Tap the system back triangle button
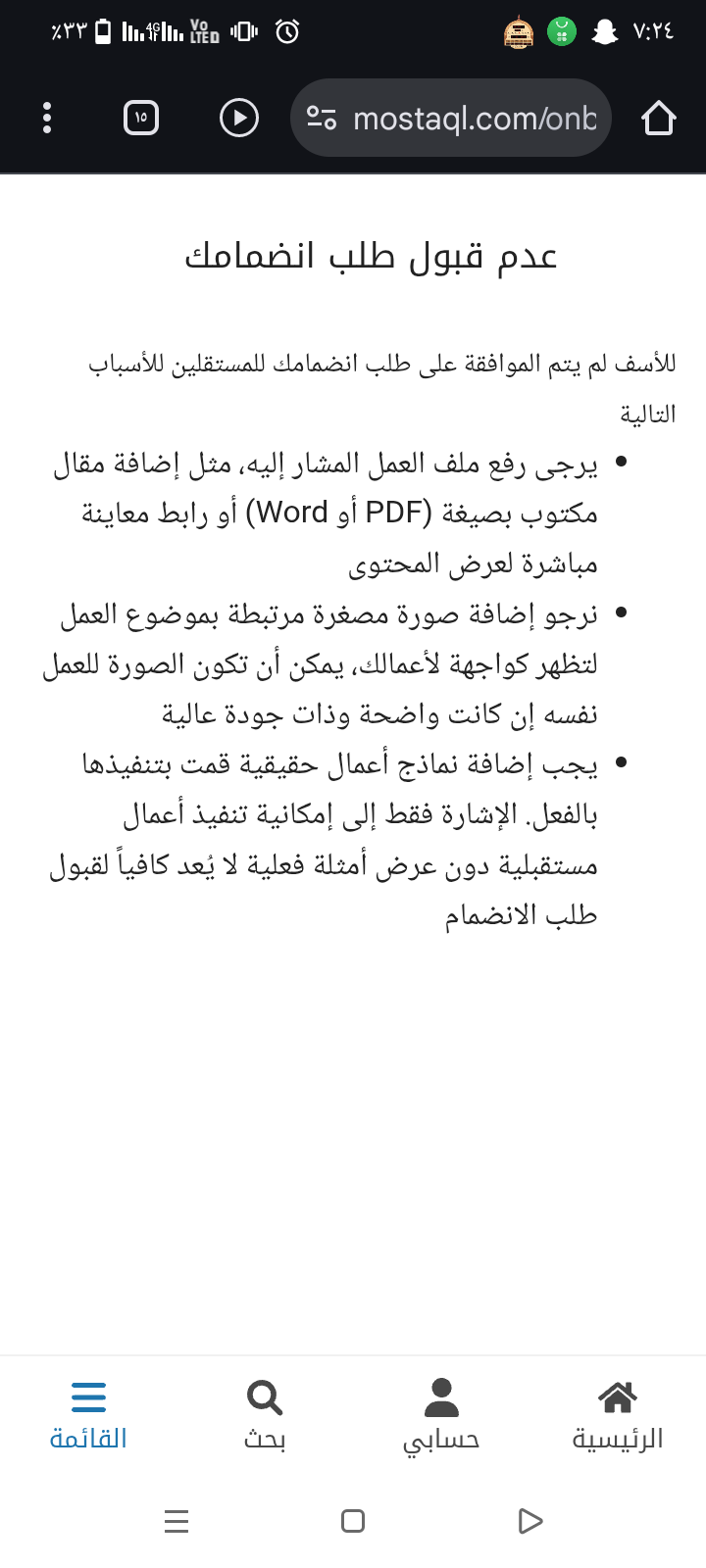Image resolution: width=706 pixels, height=1568 pixels. pyautogui.click(x=529, y=1521)
